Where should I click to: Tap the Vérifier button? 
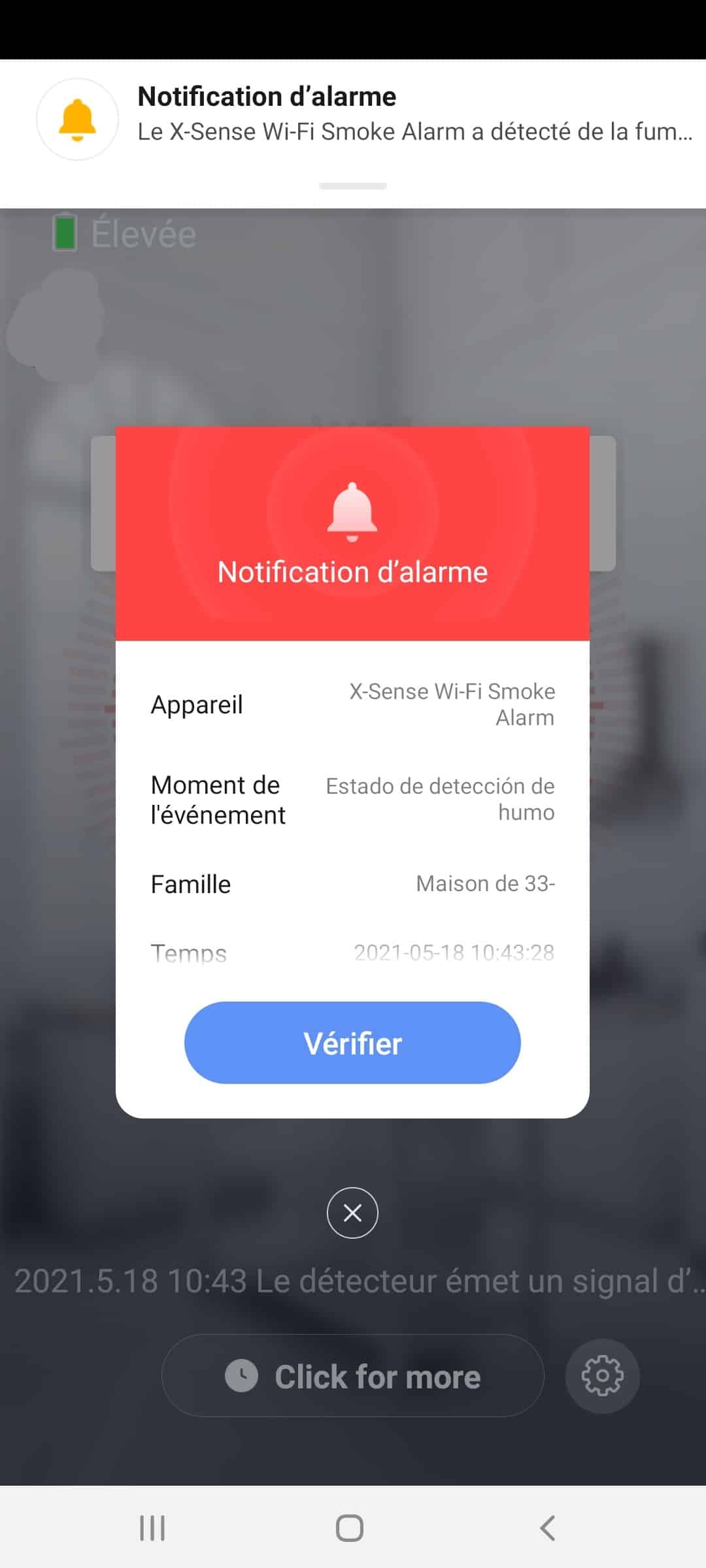[x=352, y=1043]
